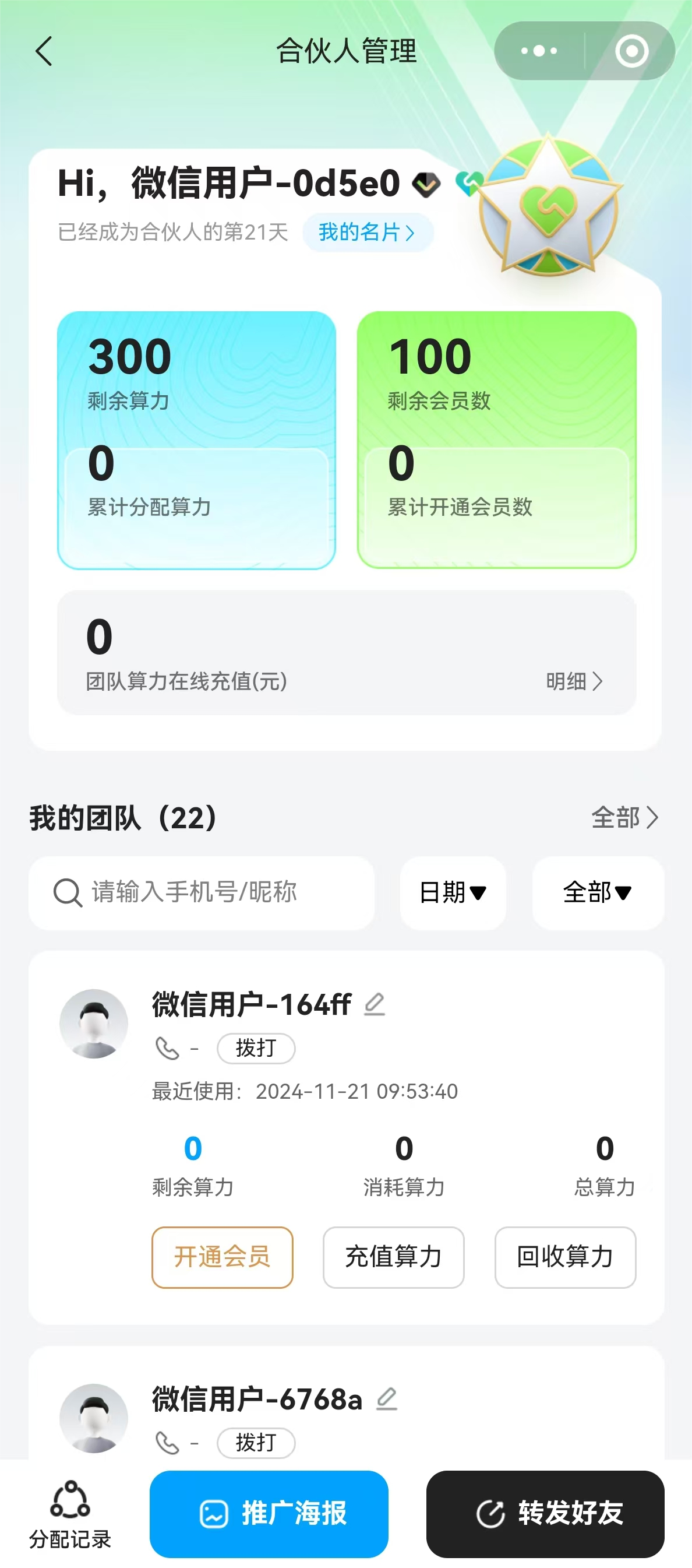Choose 充值算力 for 微信用户-164ff
The height and width of the screenshot is (1568, 692).
[x=393, y=1257]
